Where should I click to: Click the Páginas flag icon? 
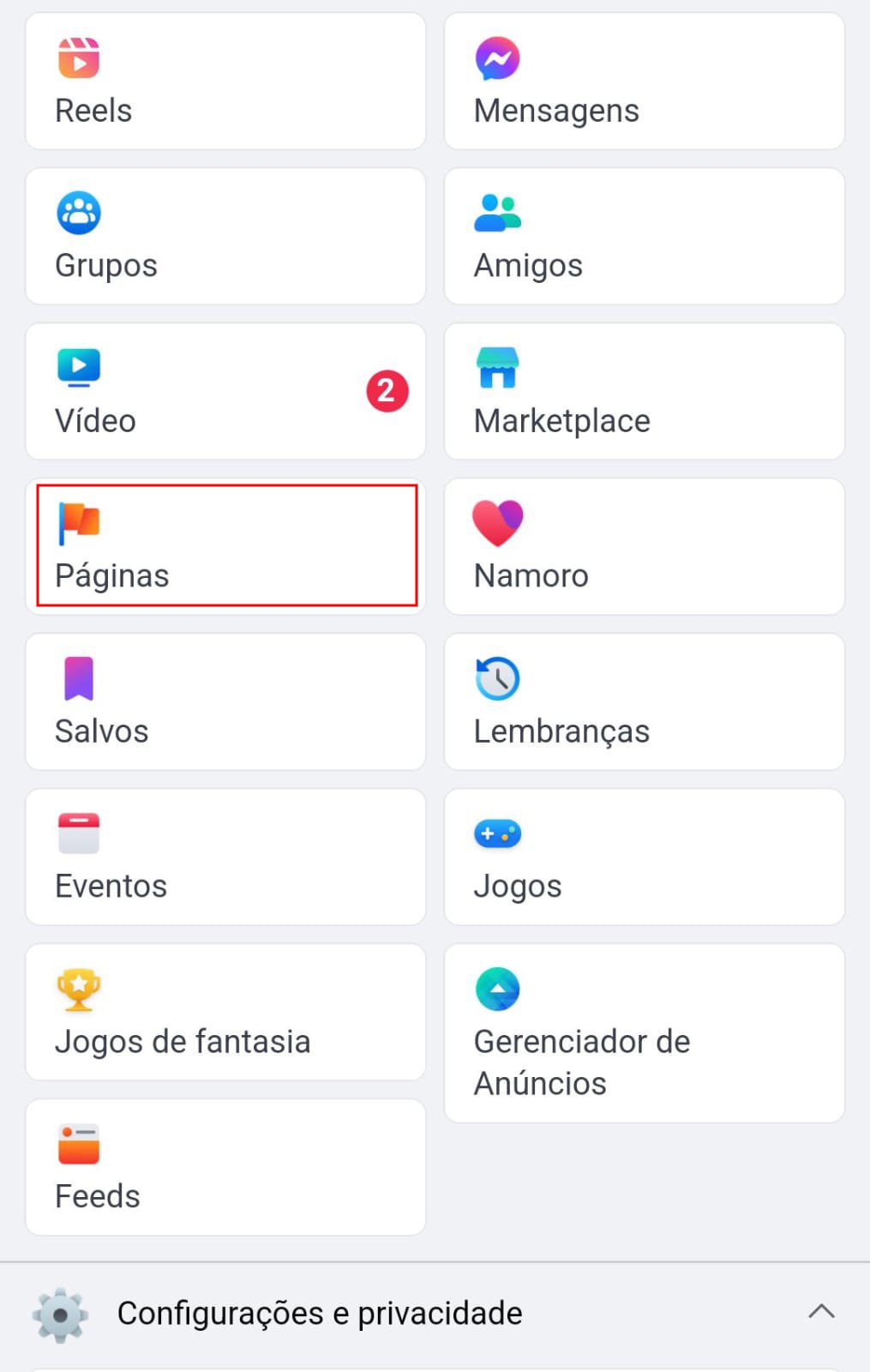pyautogui.click(x=79, y=523)
